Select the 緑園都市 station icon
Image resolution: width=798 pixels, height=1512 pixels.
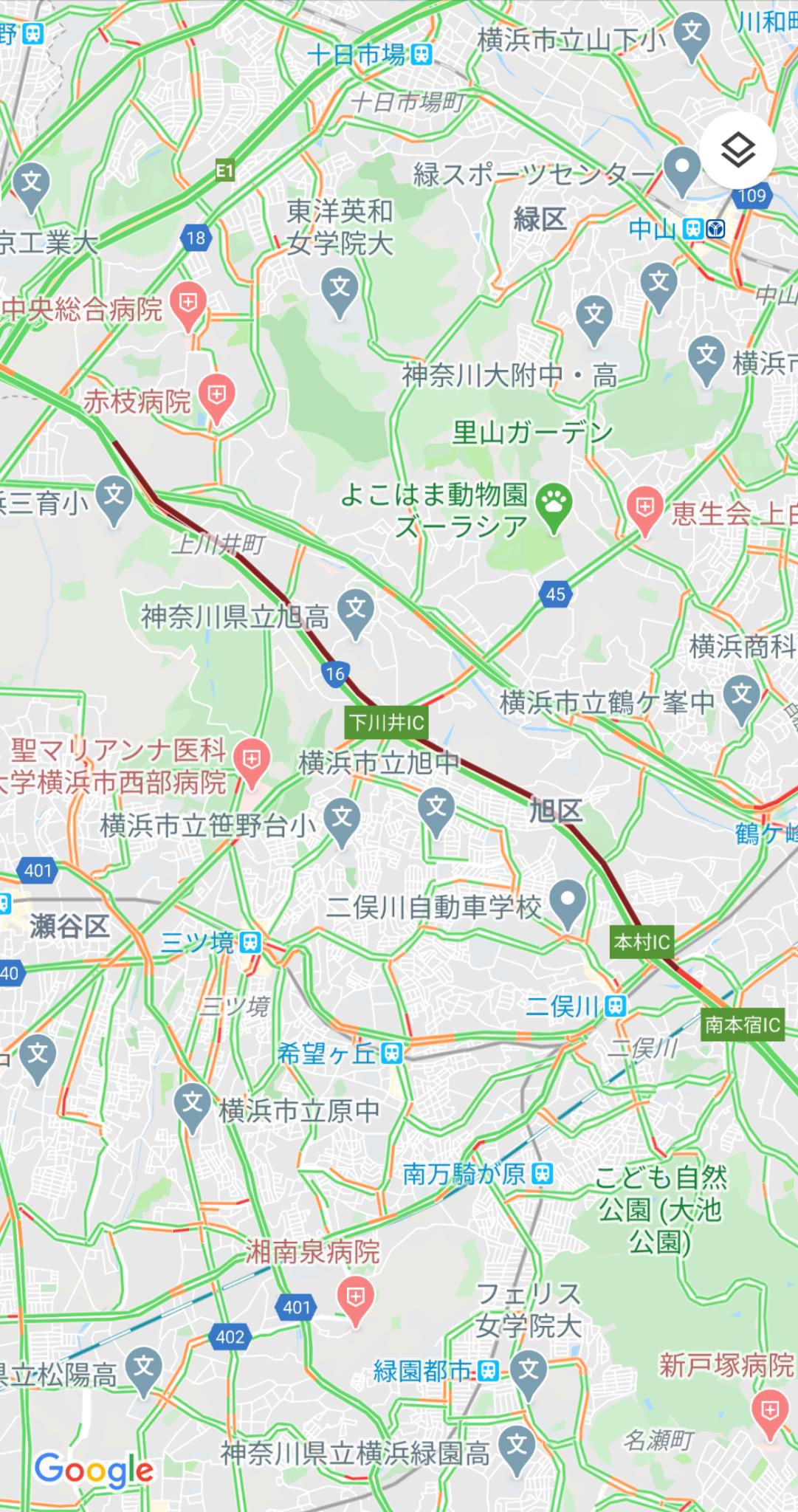click(488, 1371)
